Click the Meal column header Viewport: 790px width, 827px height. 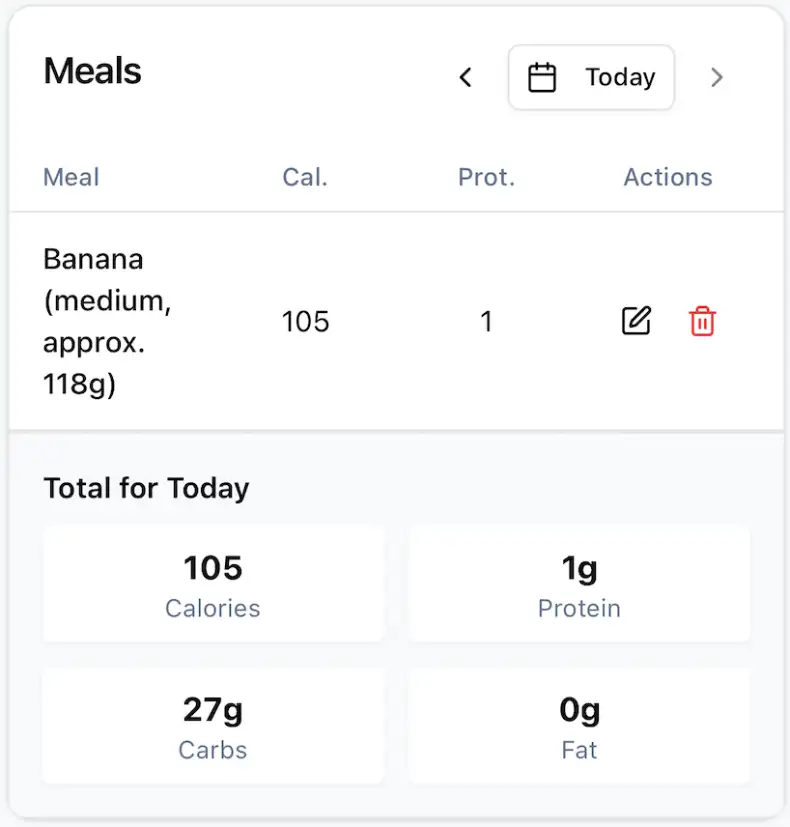coord(71,177)
